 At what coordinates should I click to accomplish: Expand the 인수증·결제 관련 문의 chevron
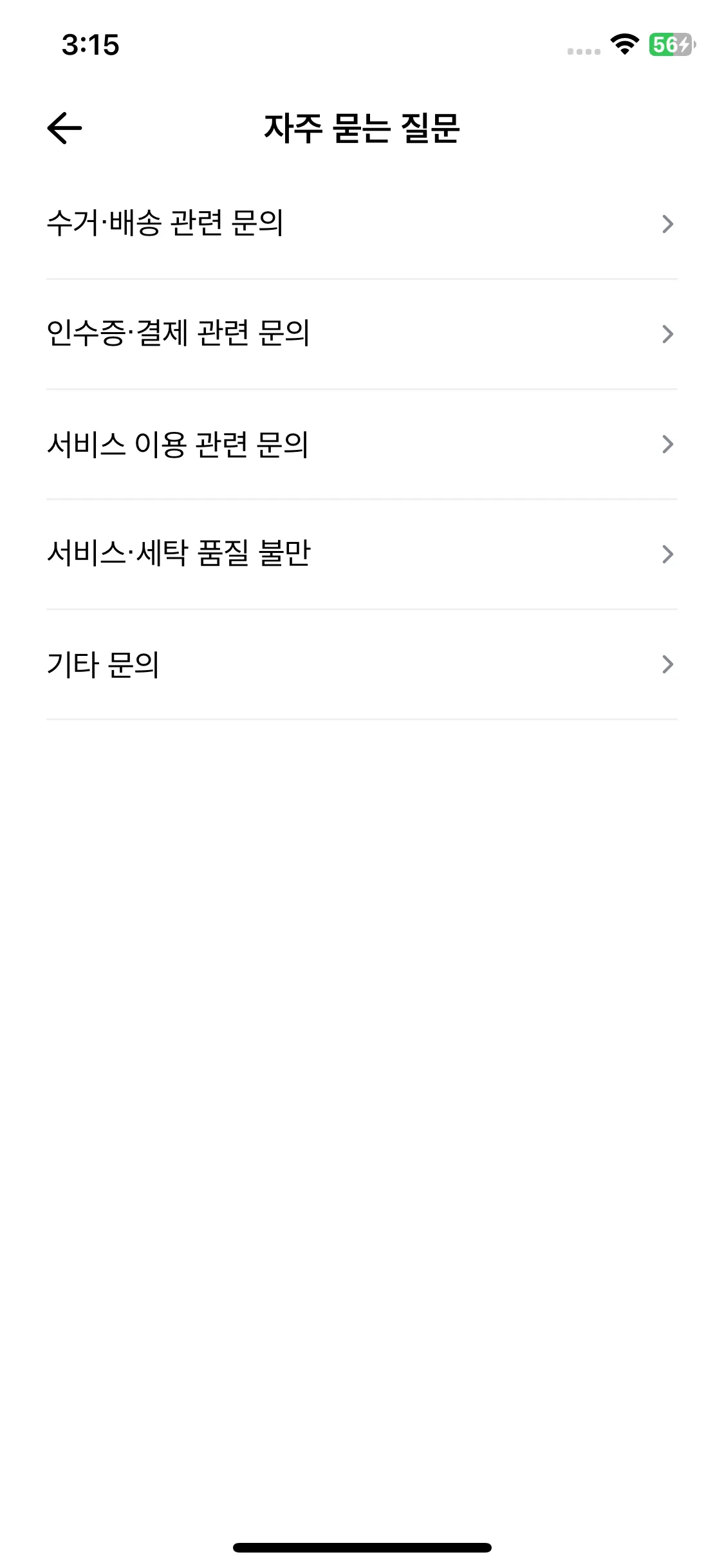pos(669,334)
